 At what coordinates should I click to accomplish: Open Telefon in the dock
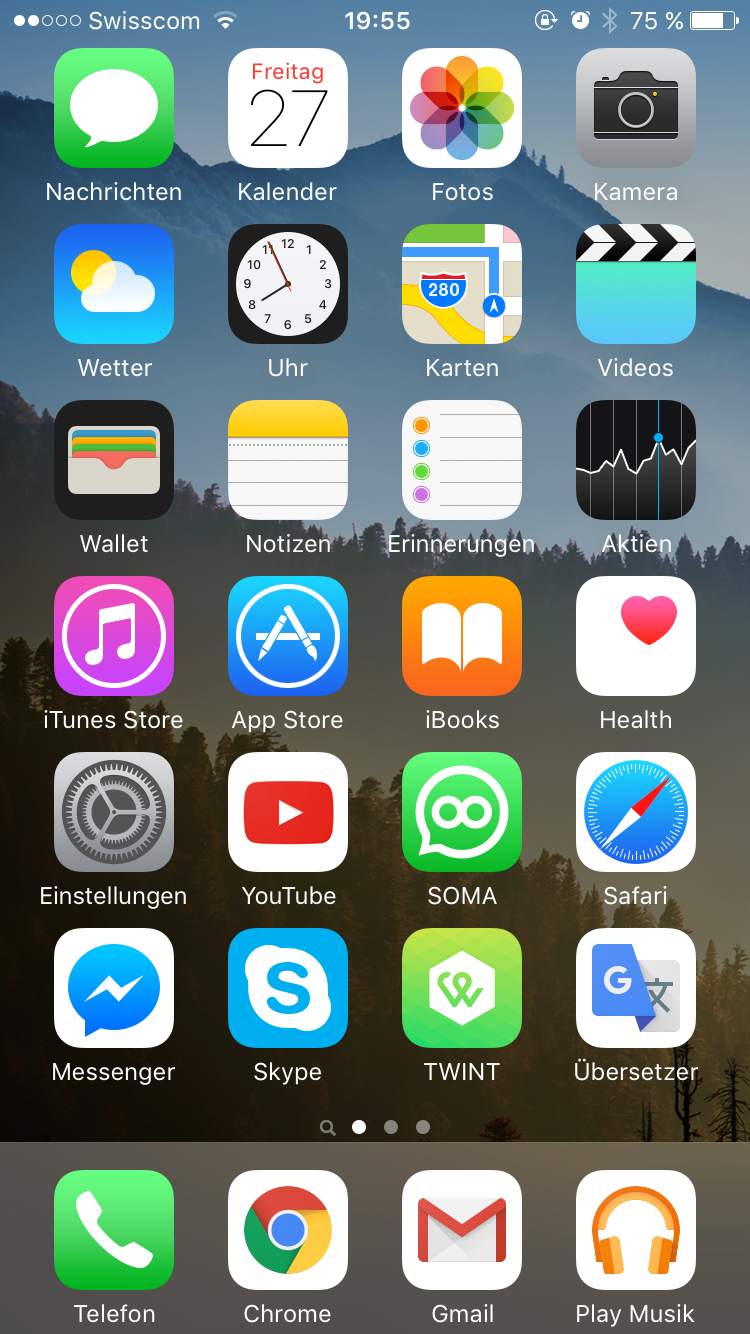click(114, 1230)
